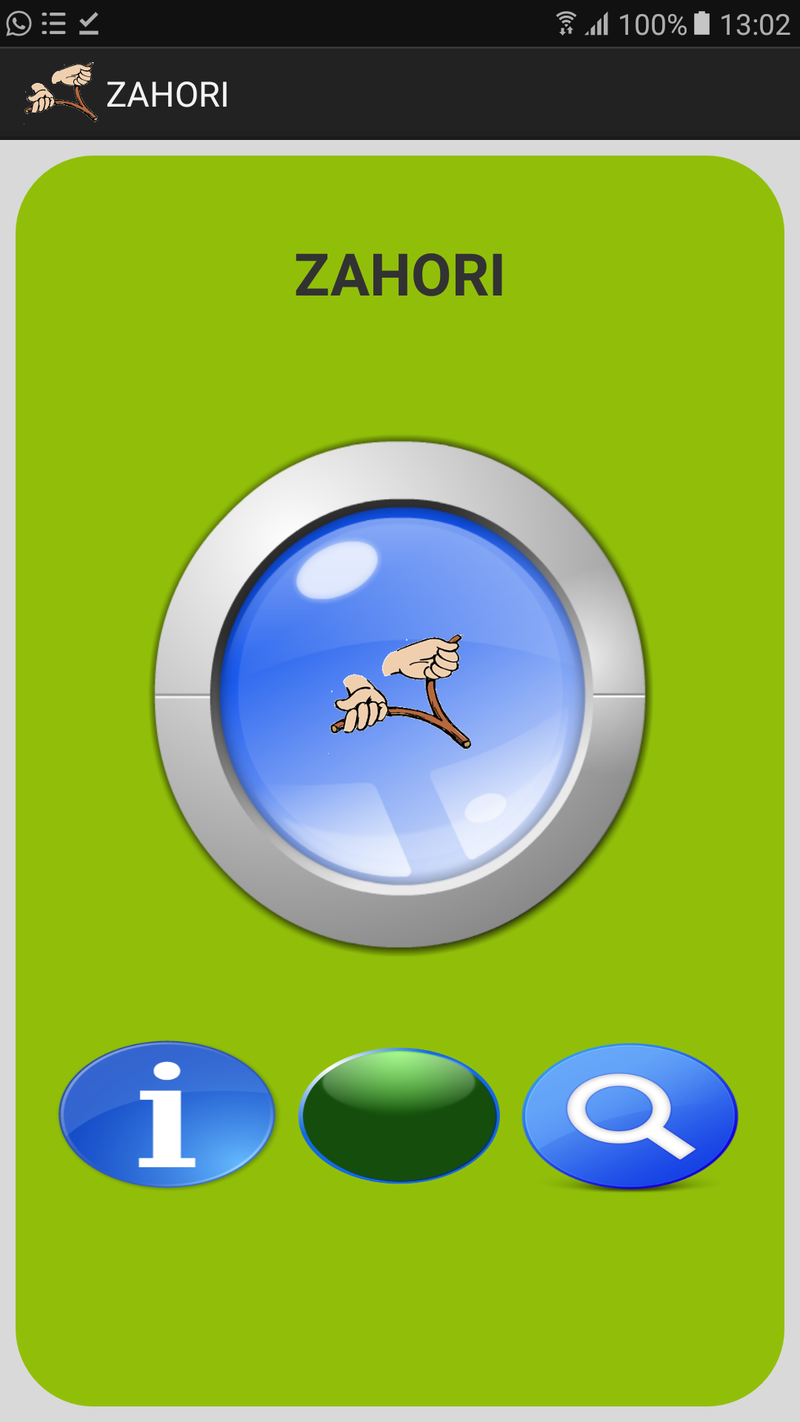The width and height of the screenshot is (800, 1422).
Task: Tap the big blue dowsing rod button
Action: click(400, 694)
